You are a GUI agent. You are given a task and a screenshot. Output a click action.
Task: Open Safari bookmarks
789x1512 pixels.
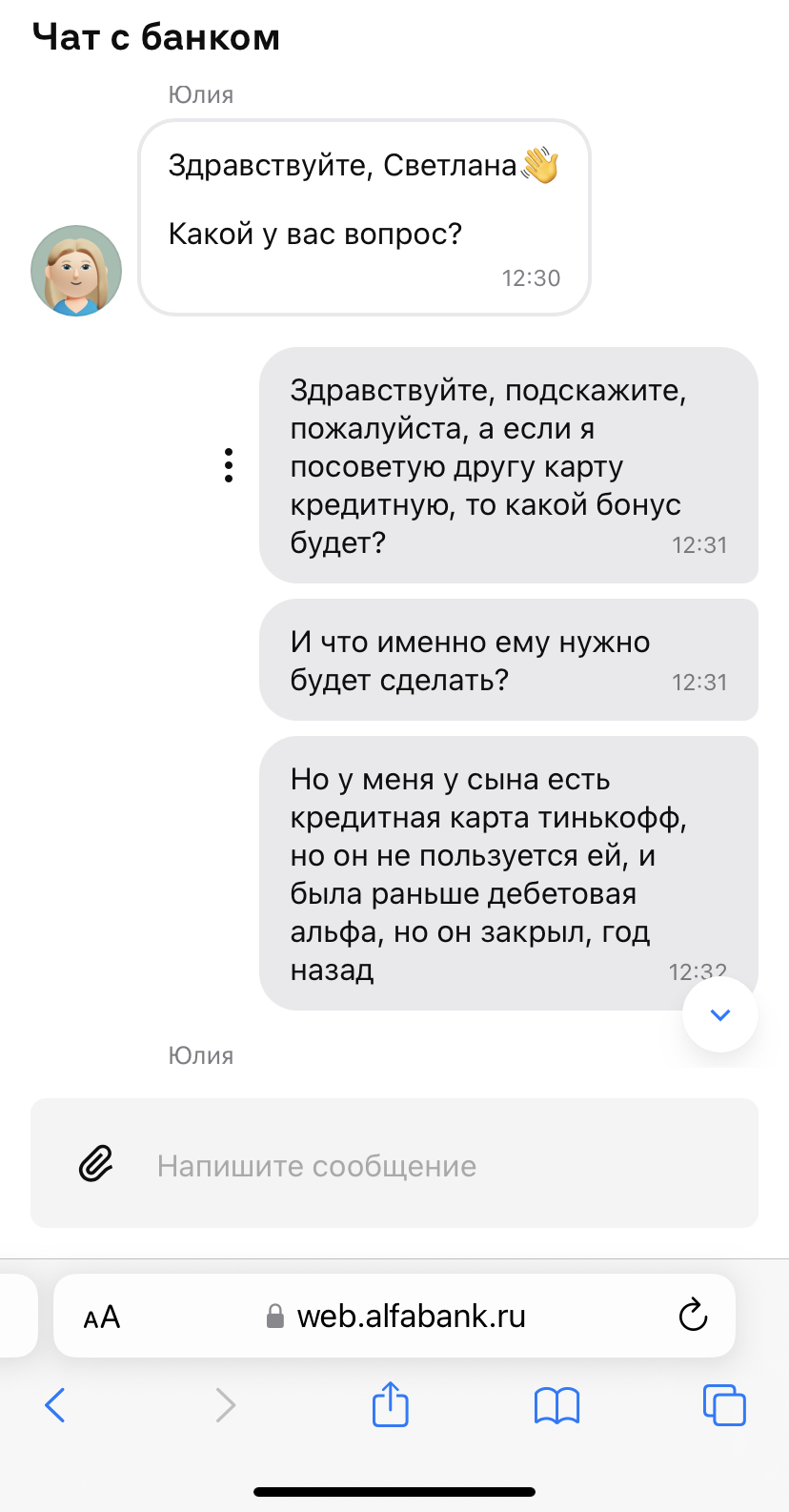556,1405
